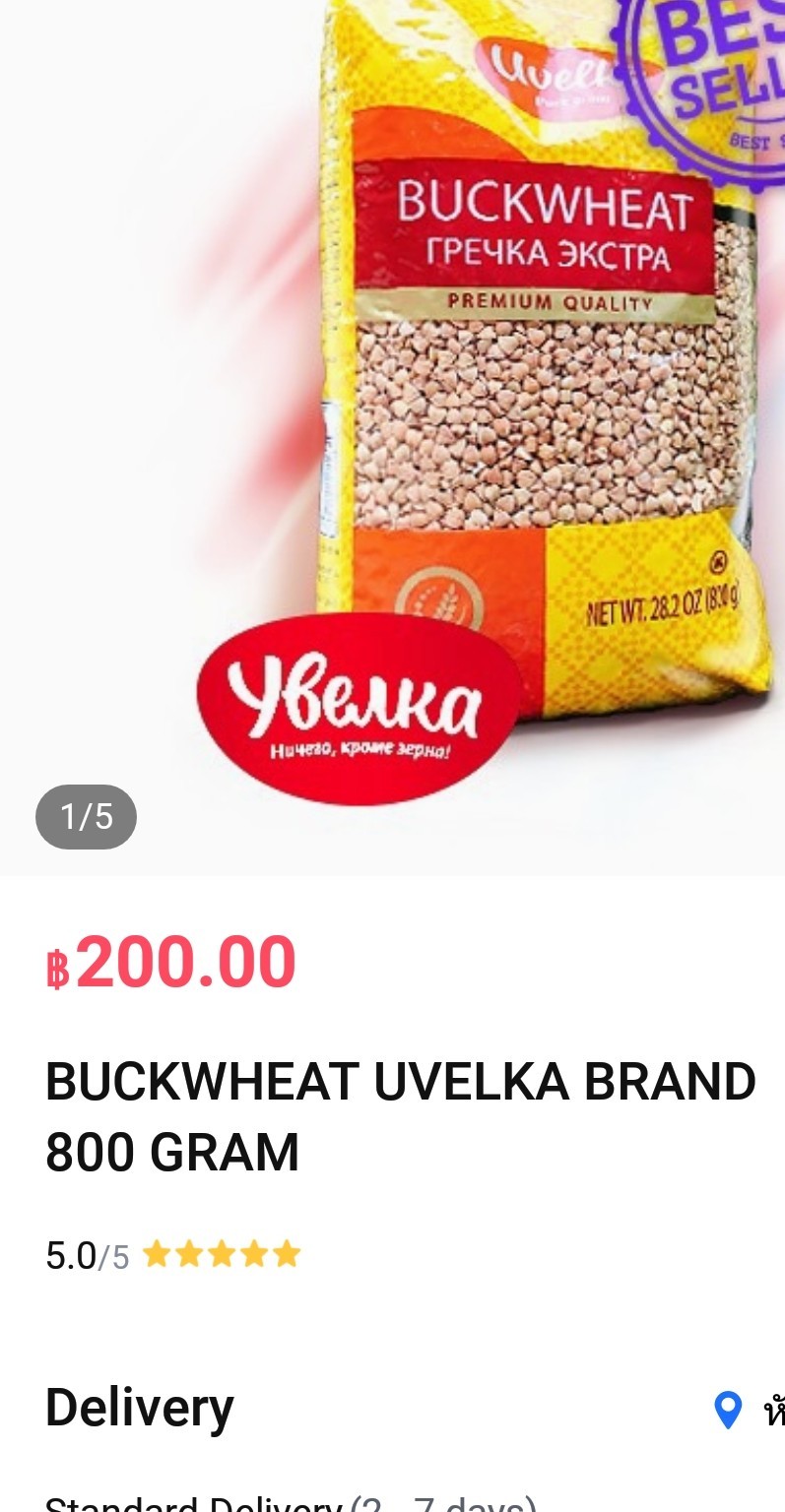Change delivery address via the location pin
785x1512 pixels.
[x=728, y=1410]
